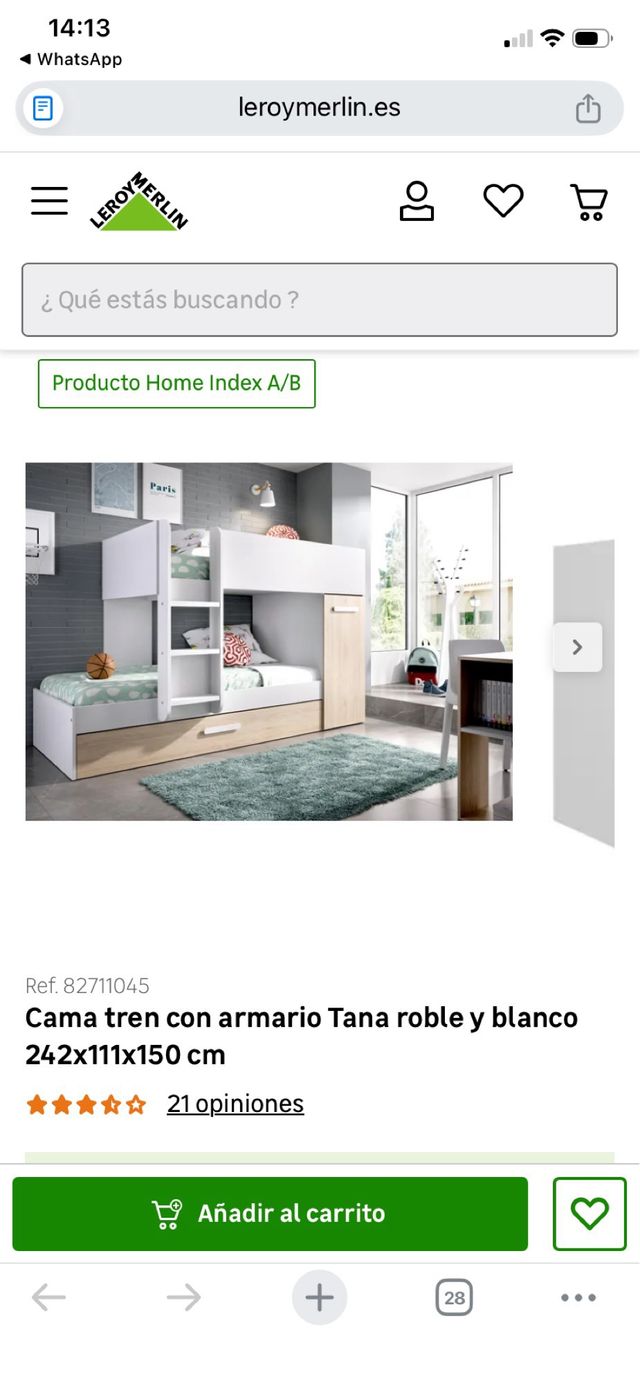The image size is (640, 1384).
Task: Open the wishlist heart in header
Action: (503, 201)
